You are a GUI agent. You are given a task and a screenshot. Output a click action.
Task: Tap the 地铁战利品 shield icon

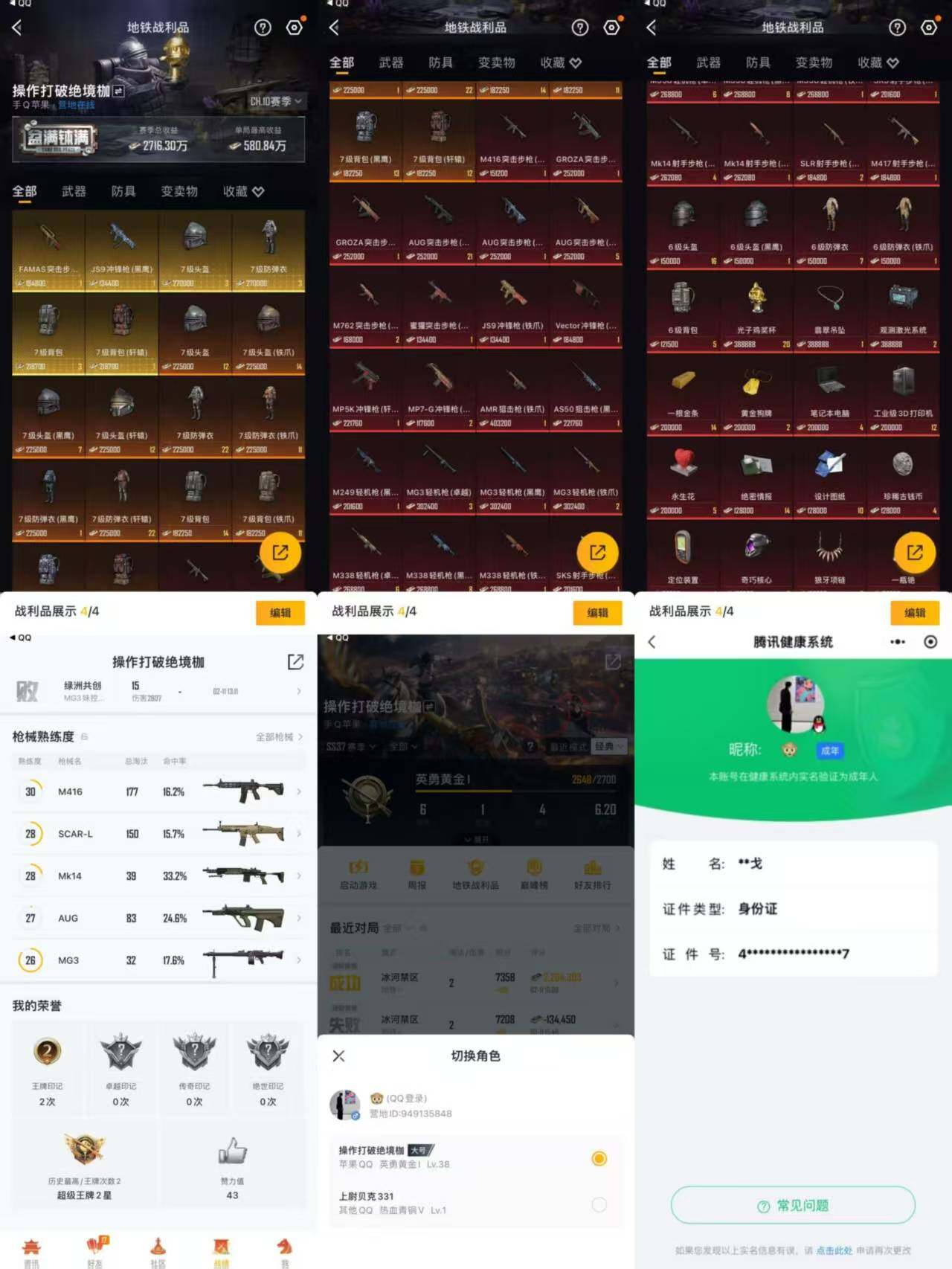(476, 872)
